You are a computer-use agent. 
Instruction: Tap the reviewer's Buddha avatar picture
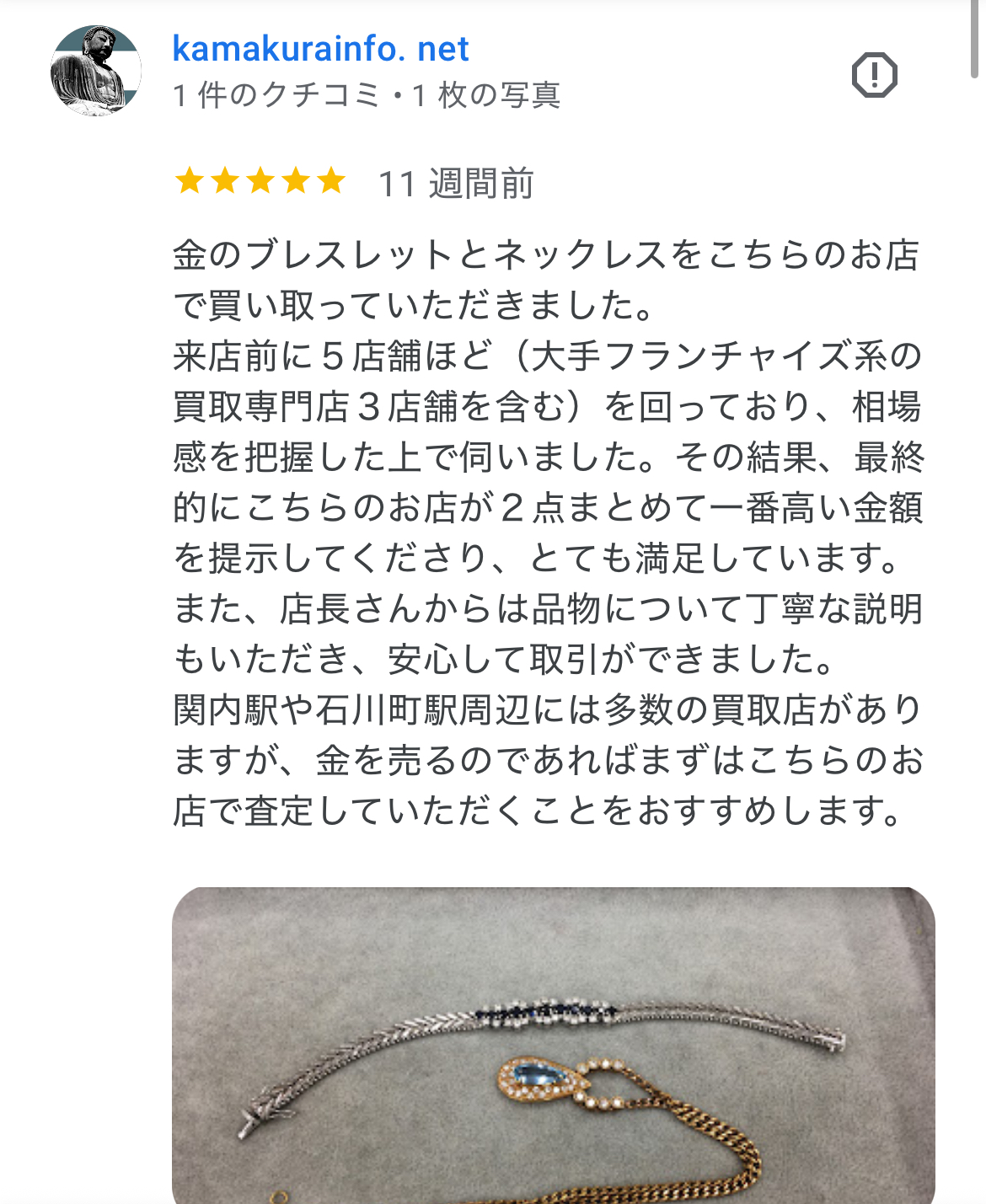click(x=95, y=71)
